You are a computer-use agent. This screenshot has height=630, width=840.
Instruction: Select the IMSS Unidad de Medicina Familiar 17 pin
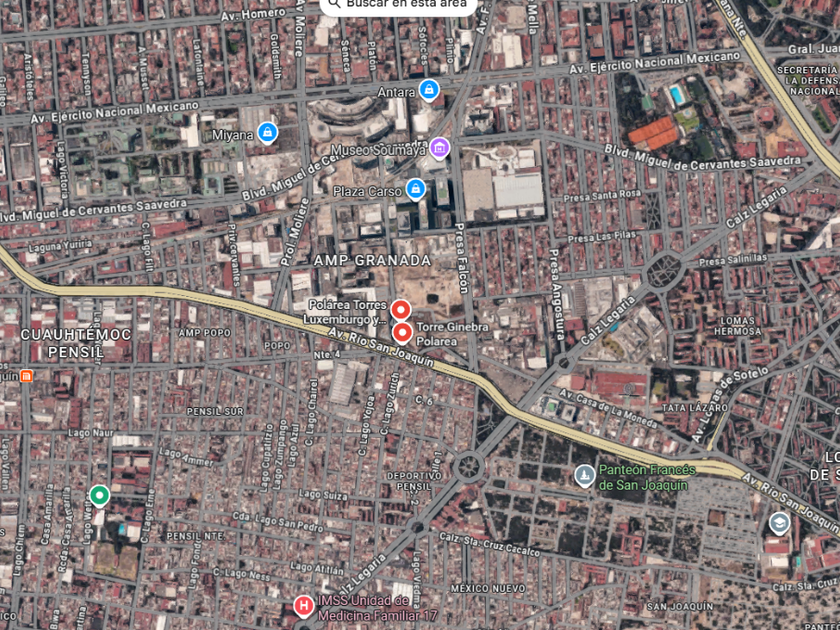(304, 606)
